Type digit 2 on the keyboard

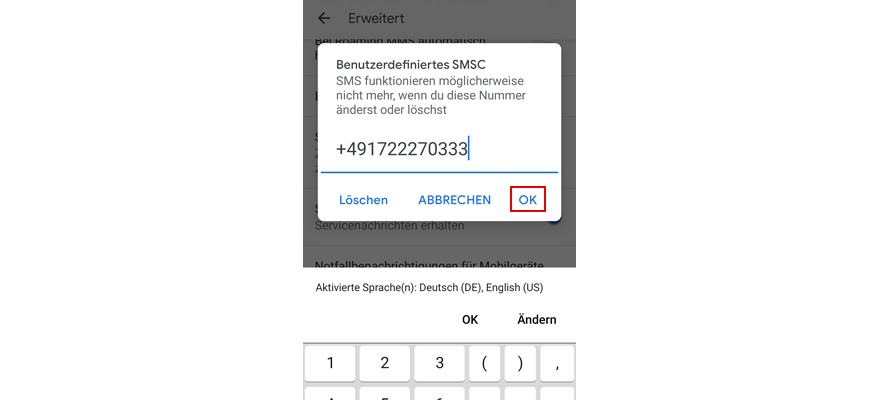[384, 363]
